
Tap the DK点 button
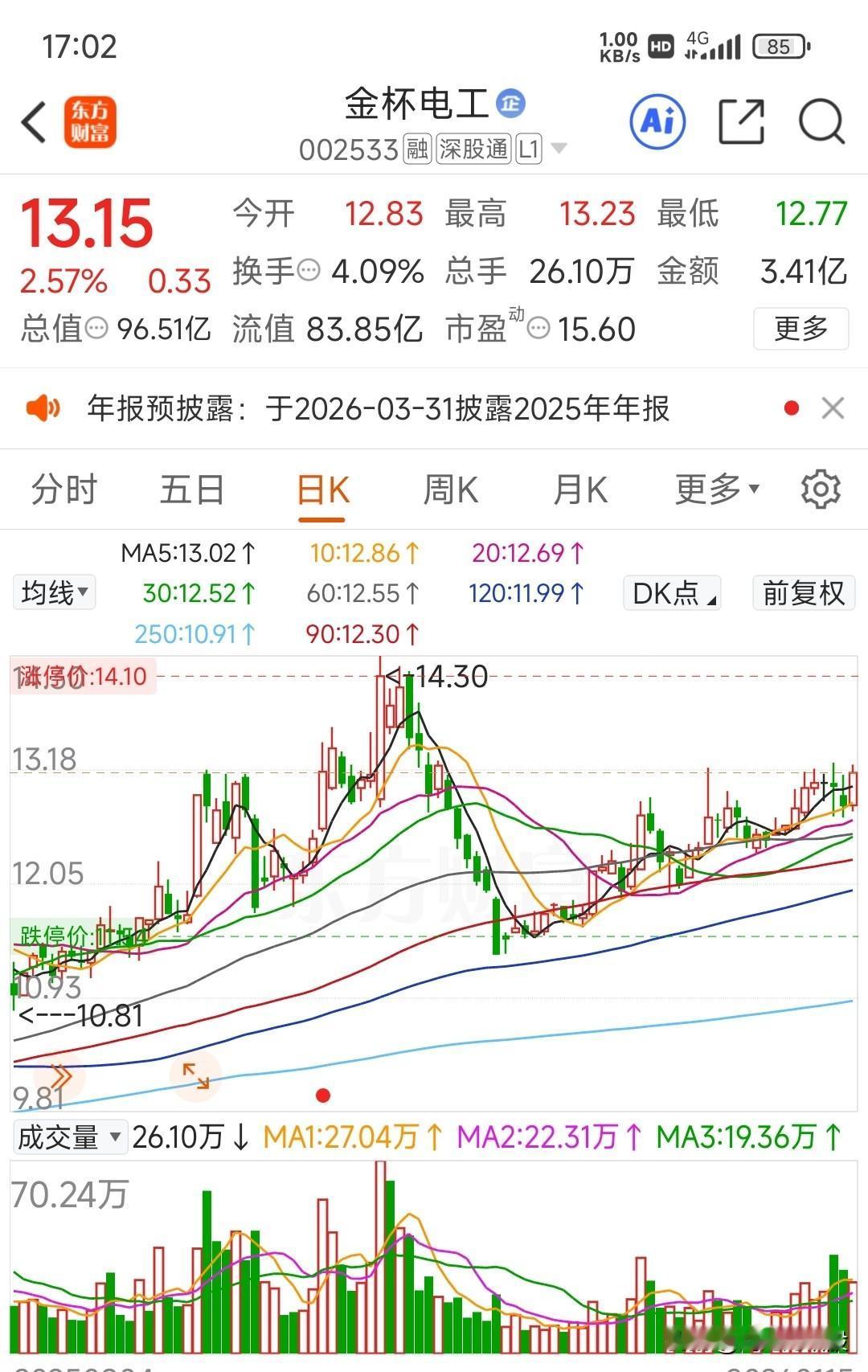point(672,593)
